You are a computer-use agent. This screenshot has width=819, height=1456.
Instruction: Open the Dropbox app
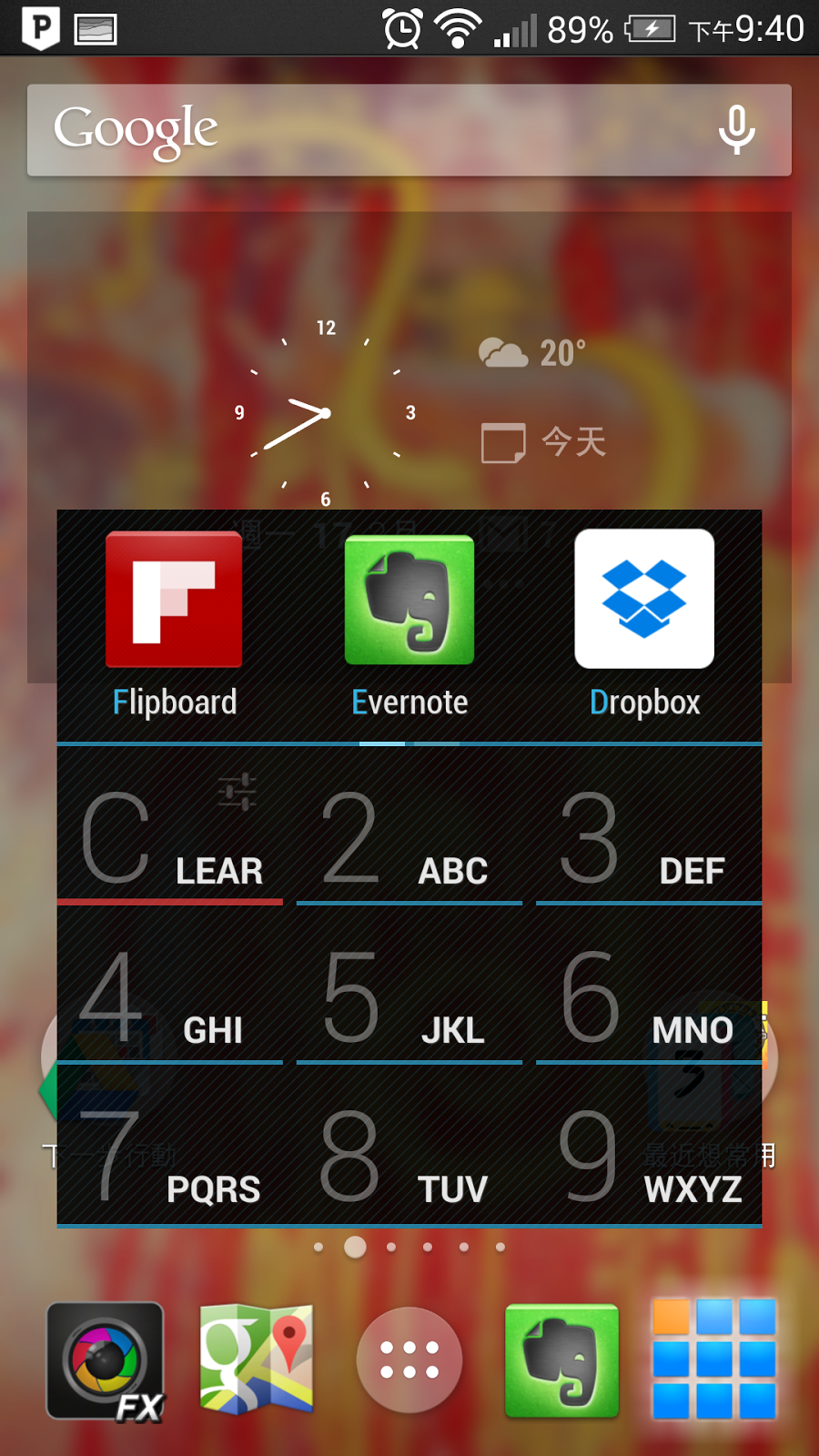click(644, 623)
